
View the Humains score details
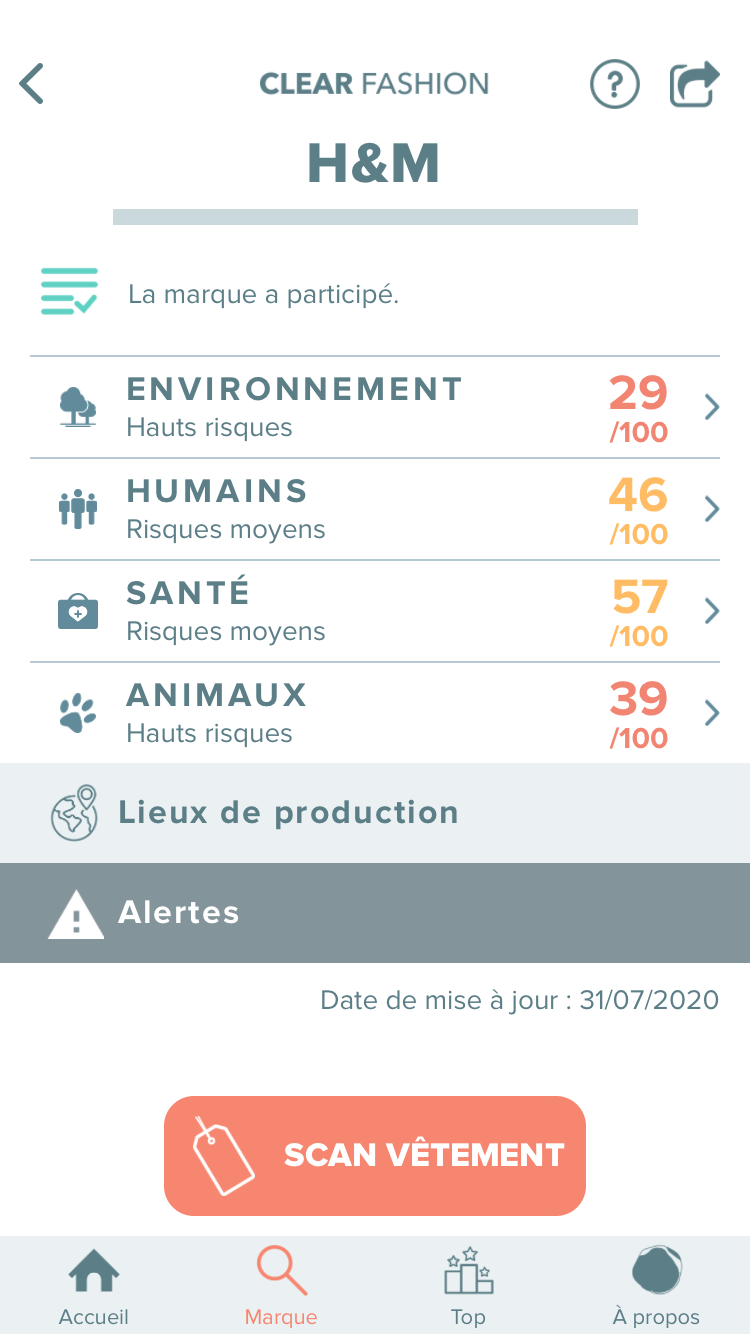tap(375, 509)
